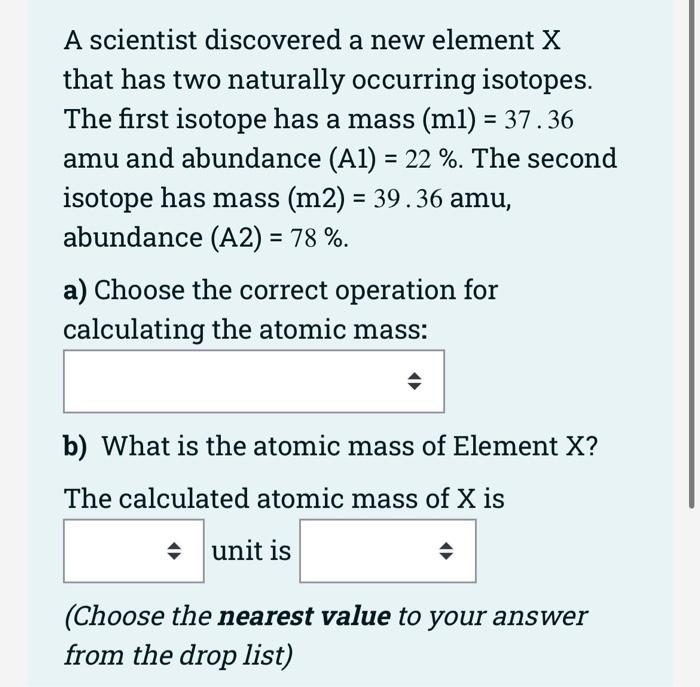Select the calculated atomic mass value dropdown
Image resolution: width=700 pixels, height=687 pixels.
pos(133,550)
